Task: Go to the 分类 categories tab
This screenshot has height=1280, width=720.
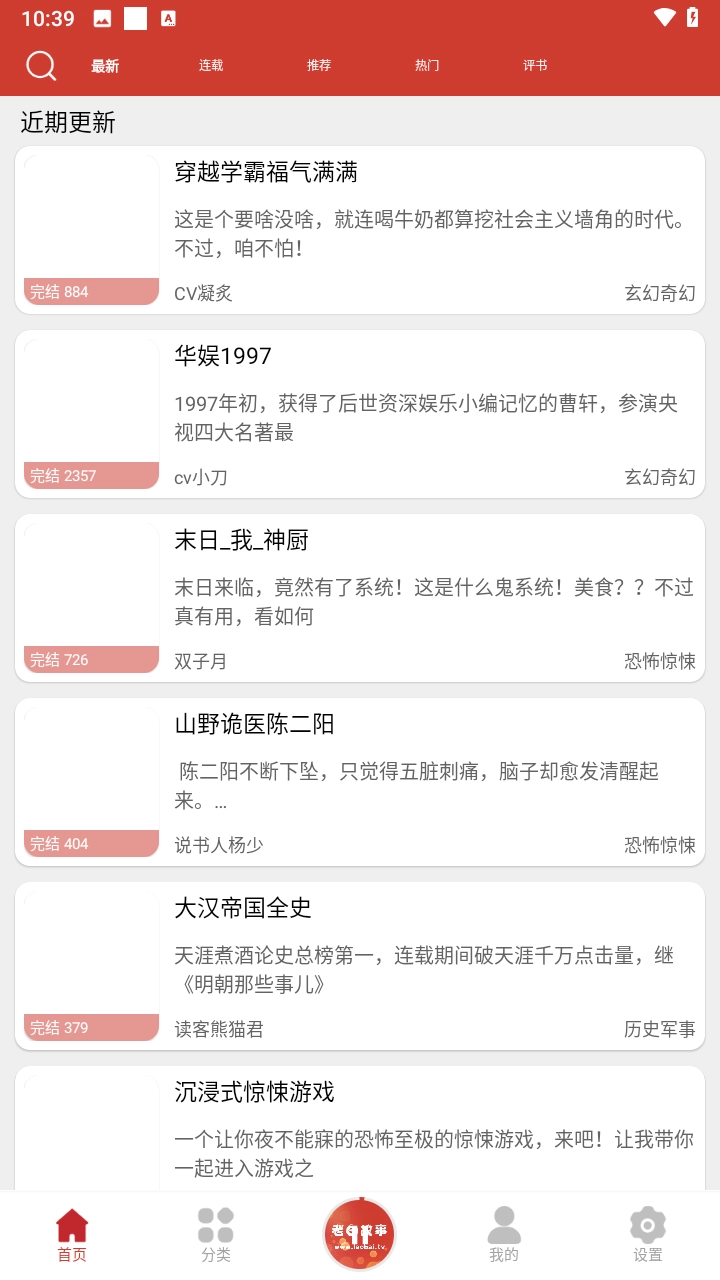Action: pyautogui.click(x=216, y=1236)
